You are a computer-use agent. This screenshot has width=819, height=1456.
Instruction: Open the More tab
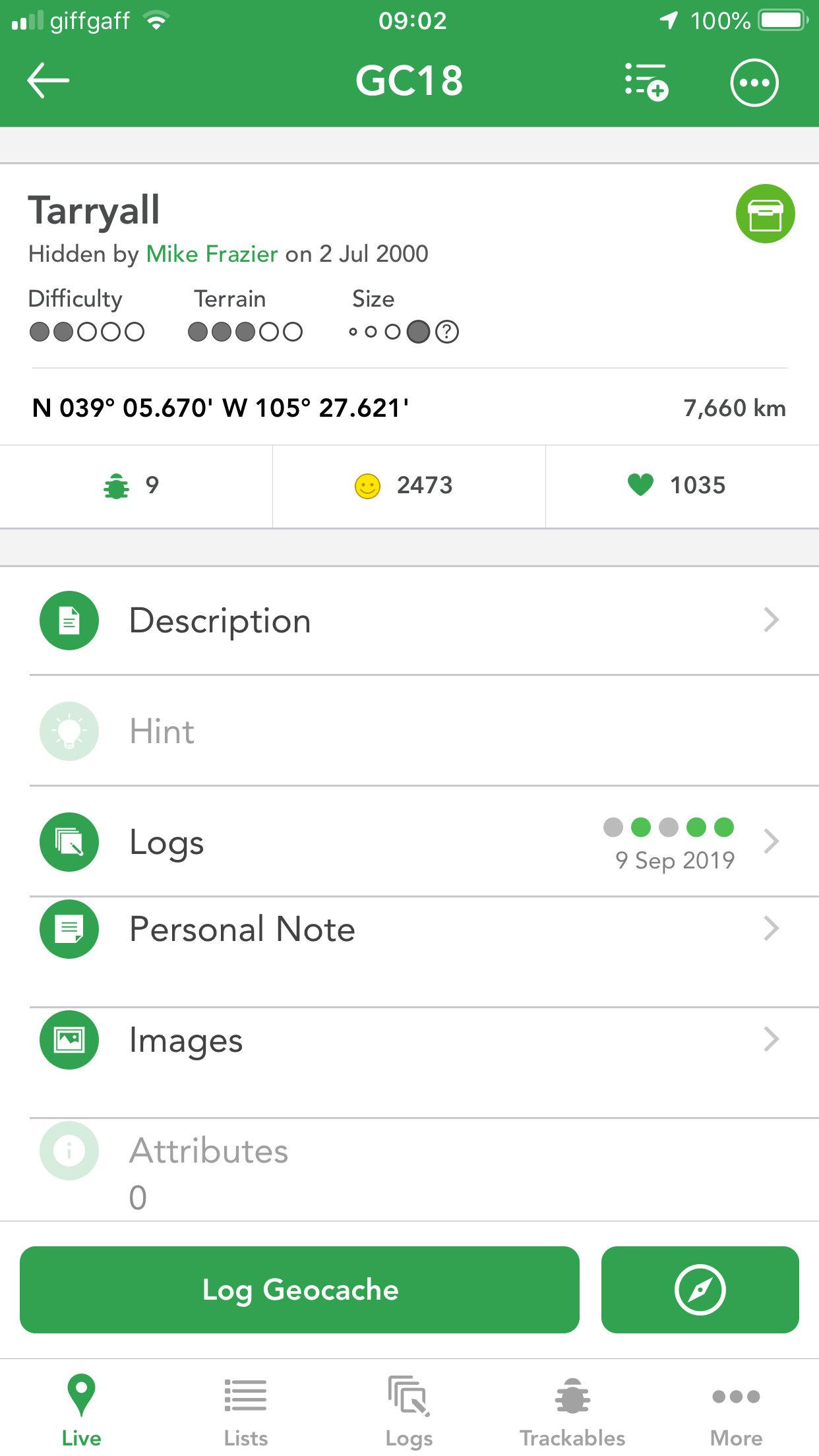[x=737, y=1410]
